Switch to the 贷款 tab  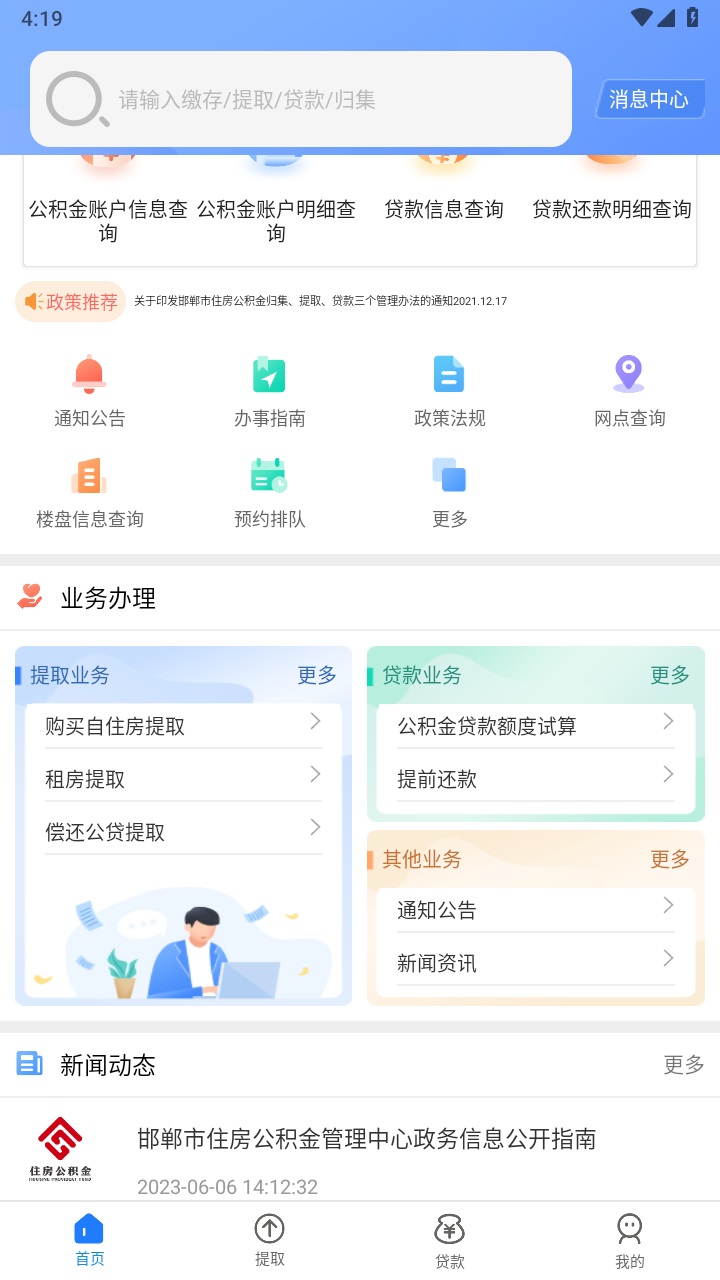tap(450, 1240)
